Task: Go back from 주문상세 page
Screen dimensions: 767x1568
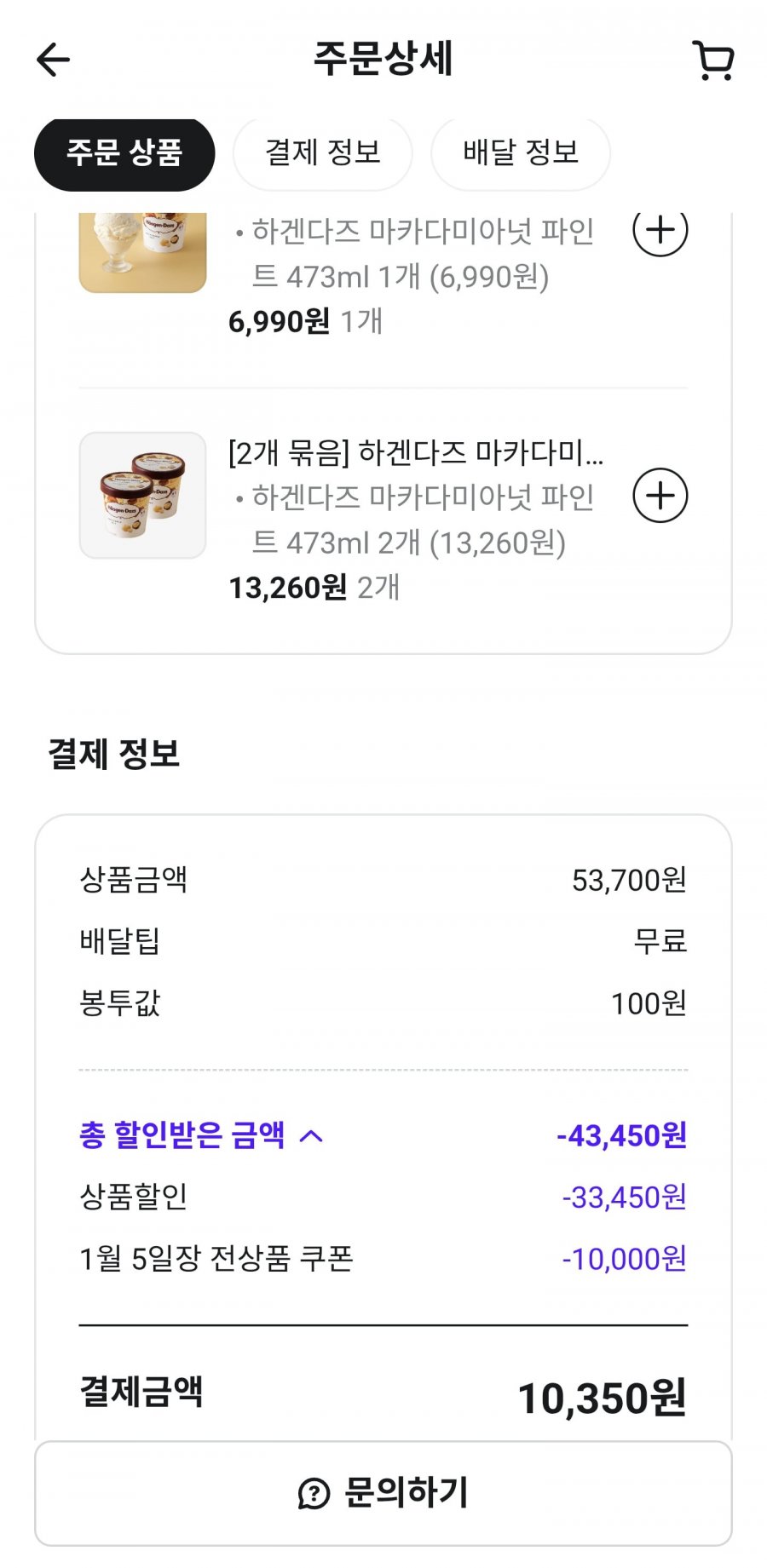Action: [x=53, y=60]
